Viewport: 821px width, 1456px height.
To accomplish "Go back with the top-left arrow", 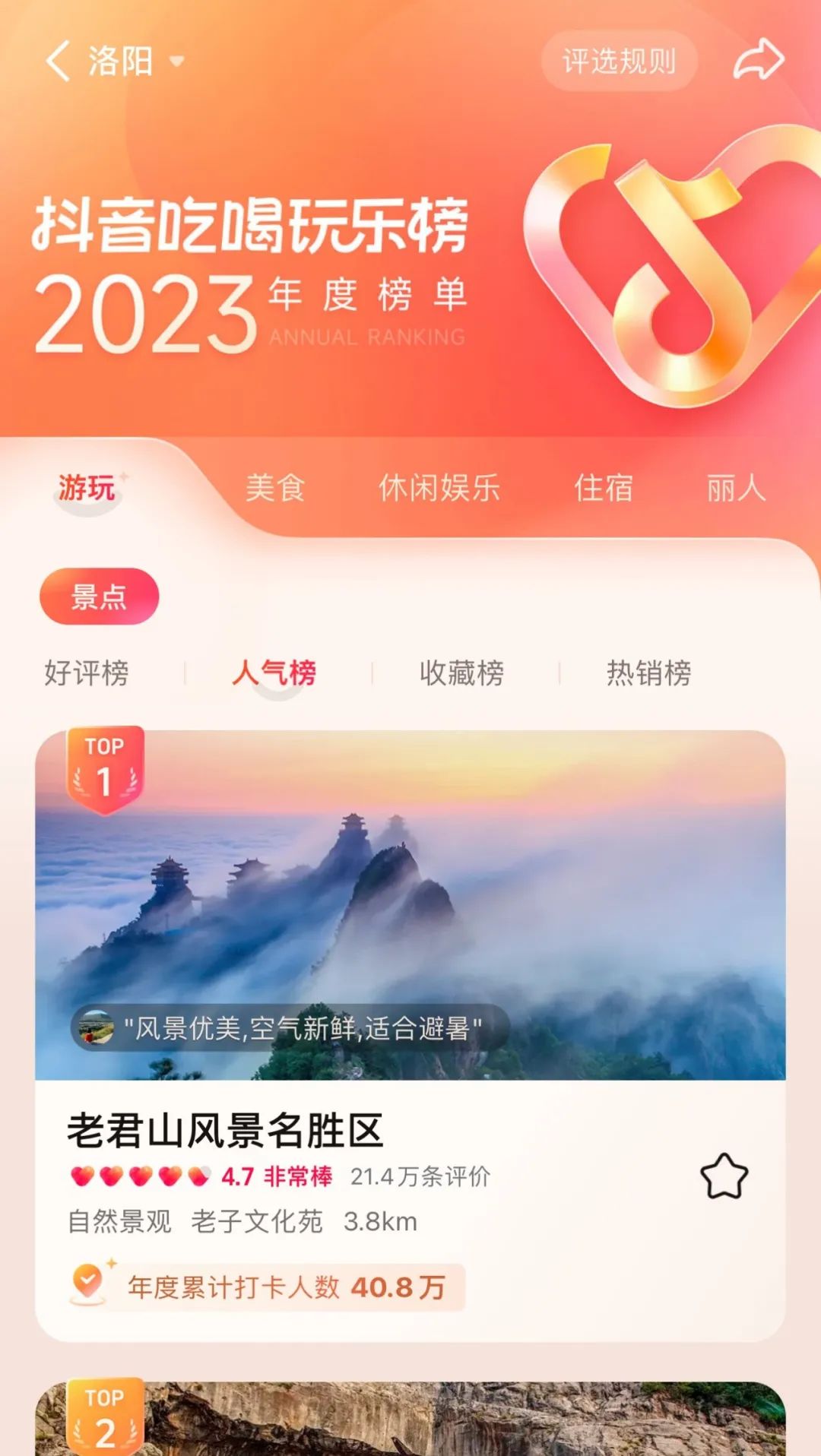I will tap(58, 61).
